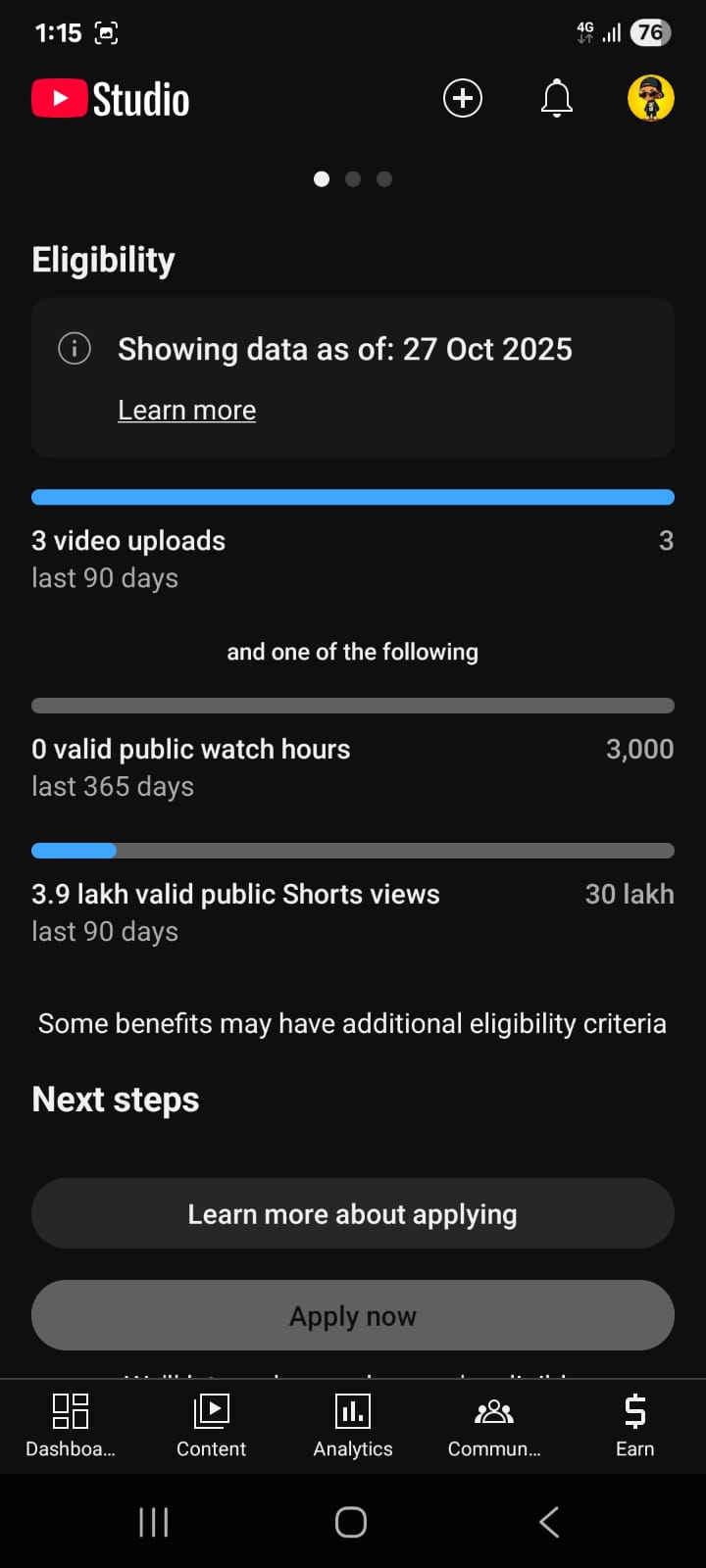
Task: Tap the create plus icon
Action: (x=463, y=98)
